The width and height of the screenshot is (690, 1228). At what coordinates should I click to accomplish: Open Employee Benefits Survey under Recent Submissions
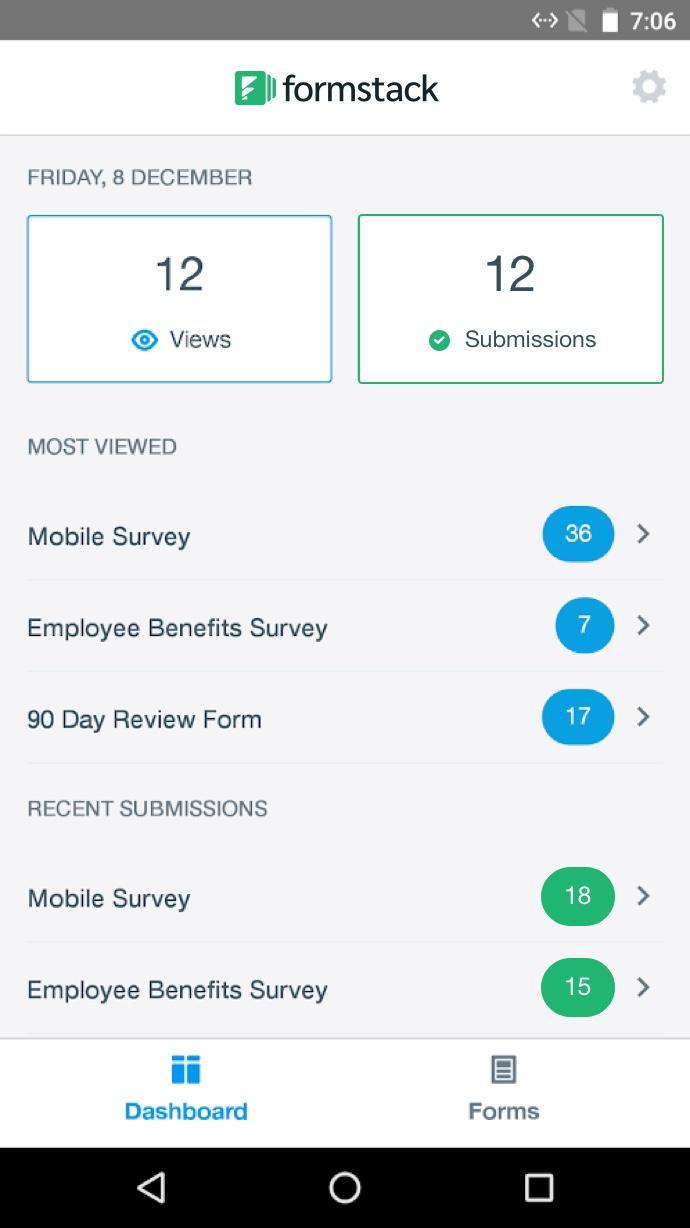coord(340,988)
